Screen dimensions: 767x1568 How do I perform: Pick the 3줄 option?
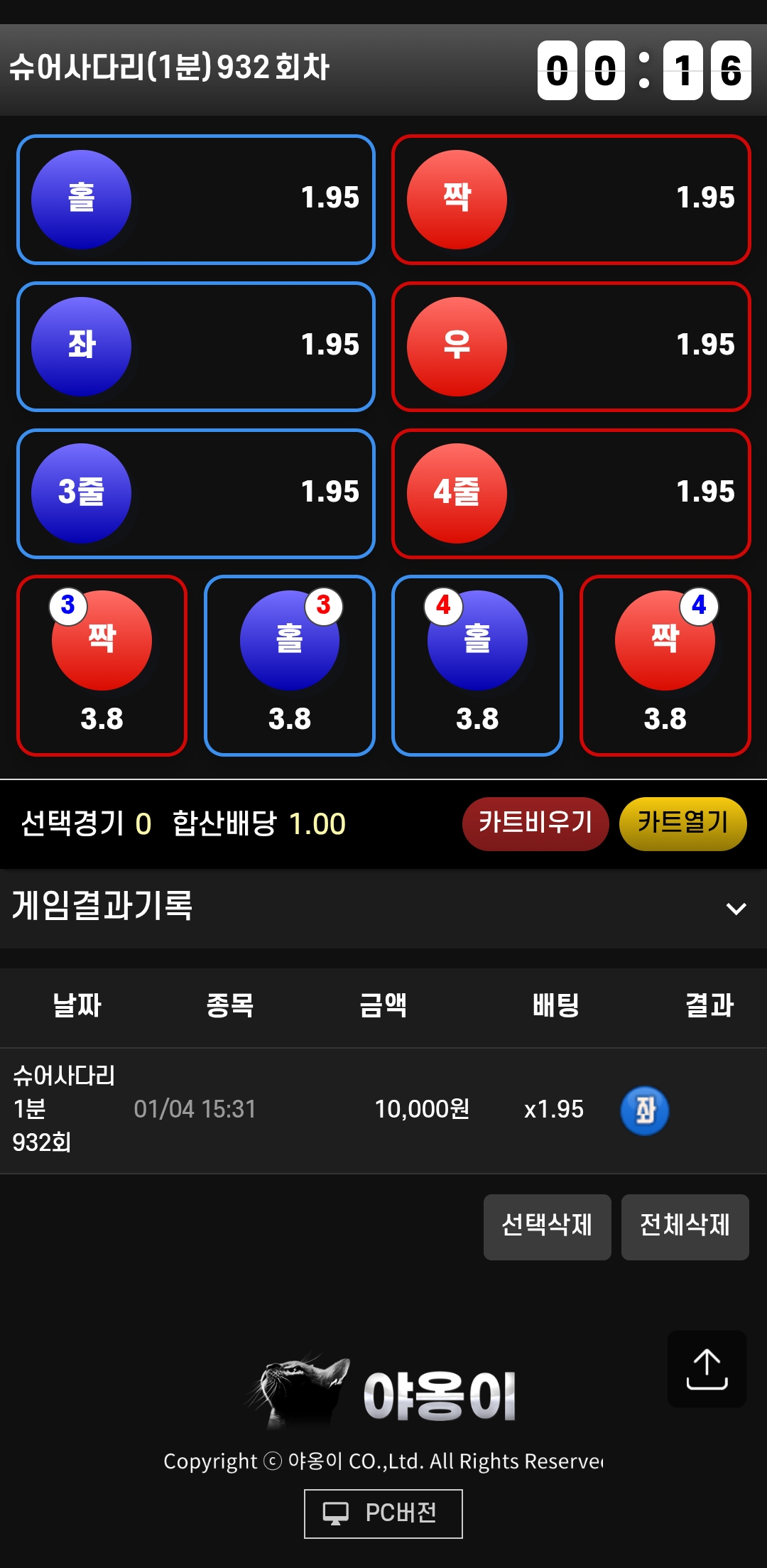click(195, 494)
